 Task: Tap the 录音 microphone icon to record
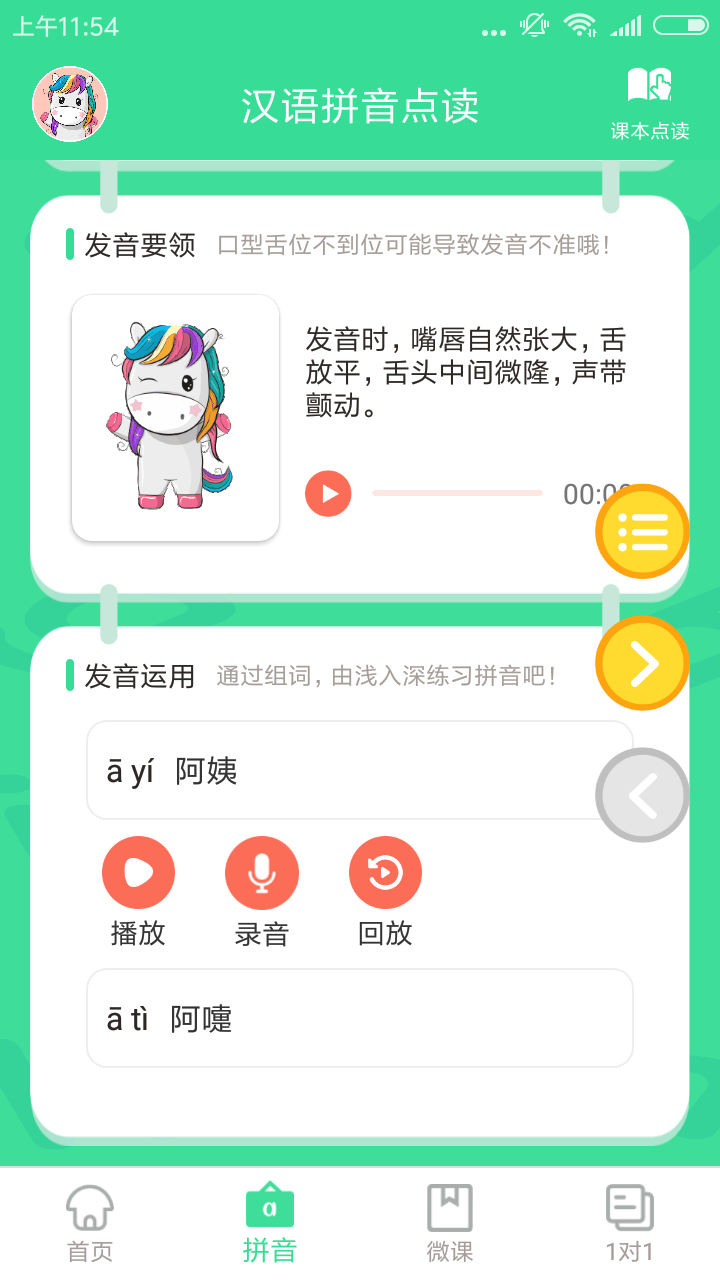261,872
